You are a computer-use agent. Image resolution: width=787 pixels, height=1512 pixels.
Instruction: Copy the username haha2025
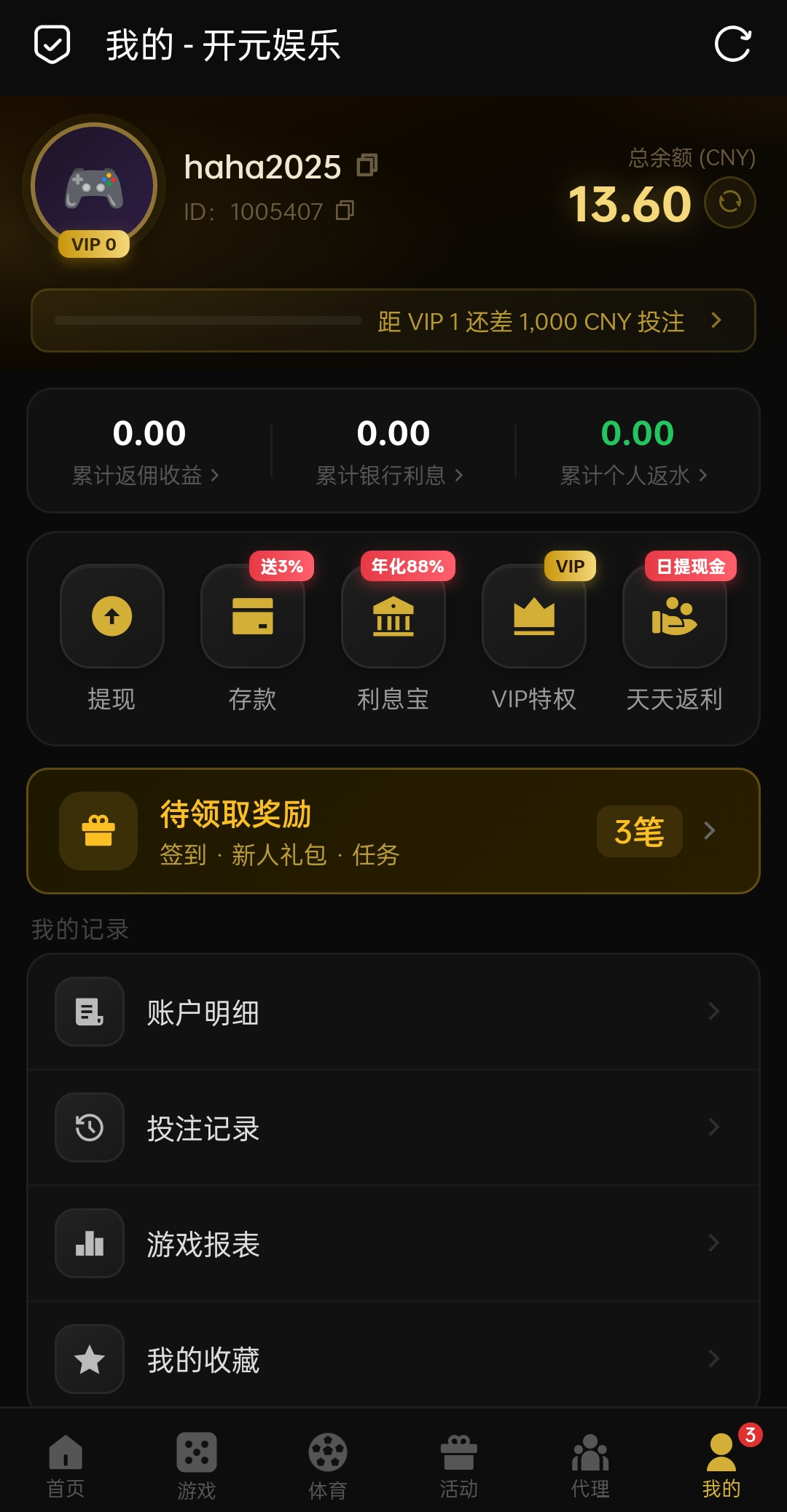click(367, 166)
